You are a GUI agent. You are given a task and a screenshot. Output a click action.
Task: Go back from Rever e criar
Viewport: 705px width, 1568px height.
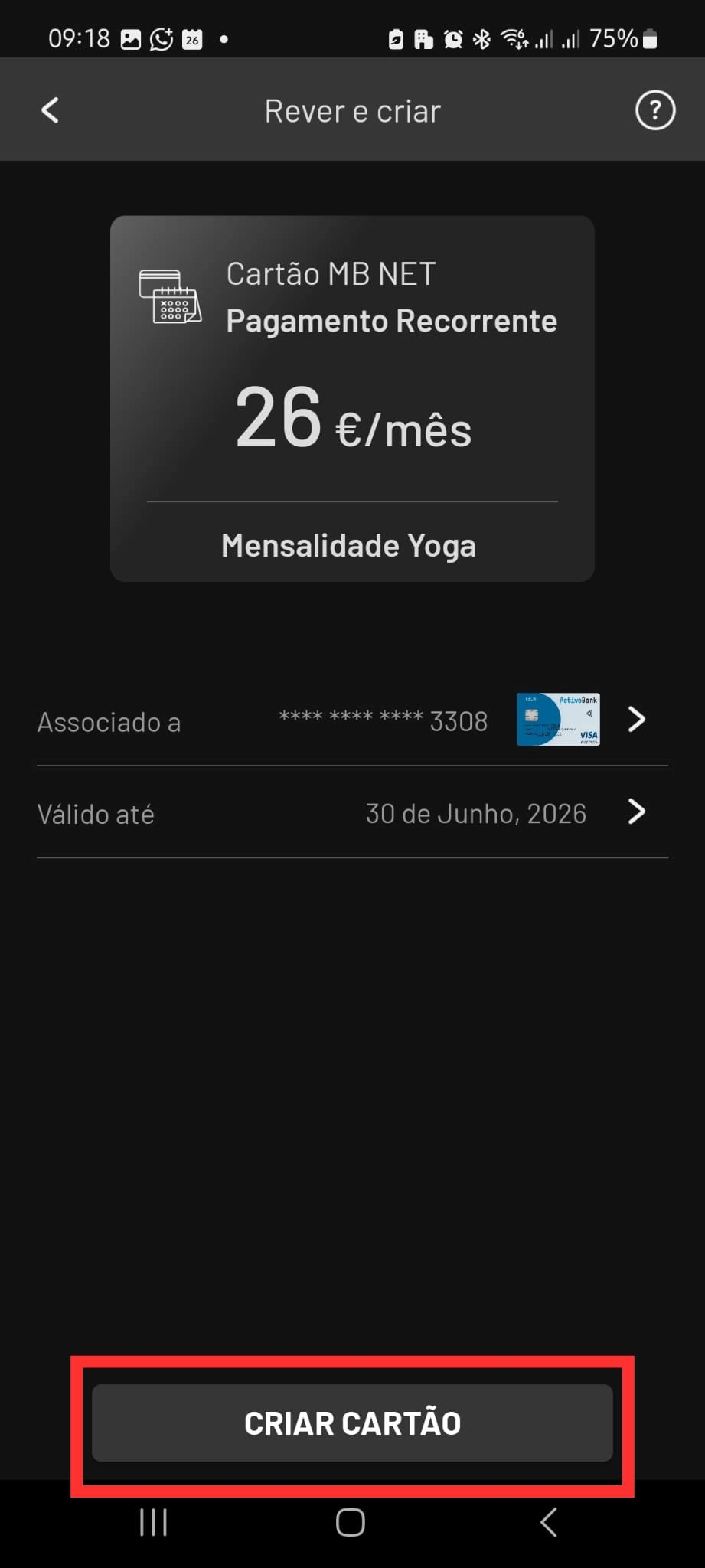pyautogui.click(x=50, y=111)
